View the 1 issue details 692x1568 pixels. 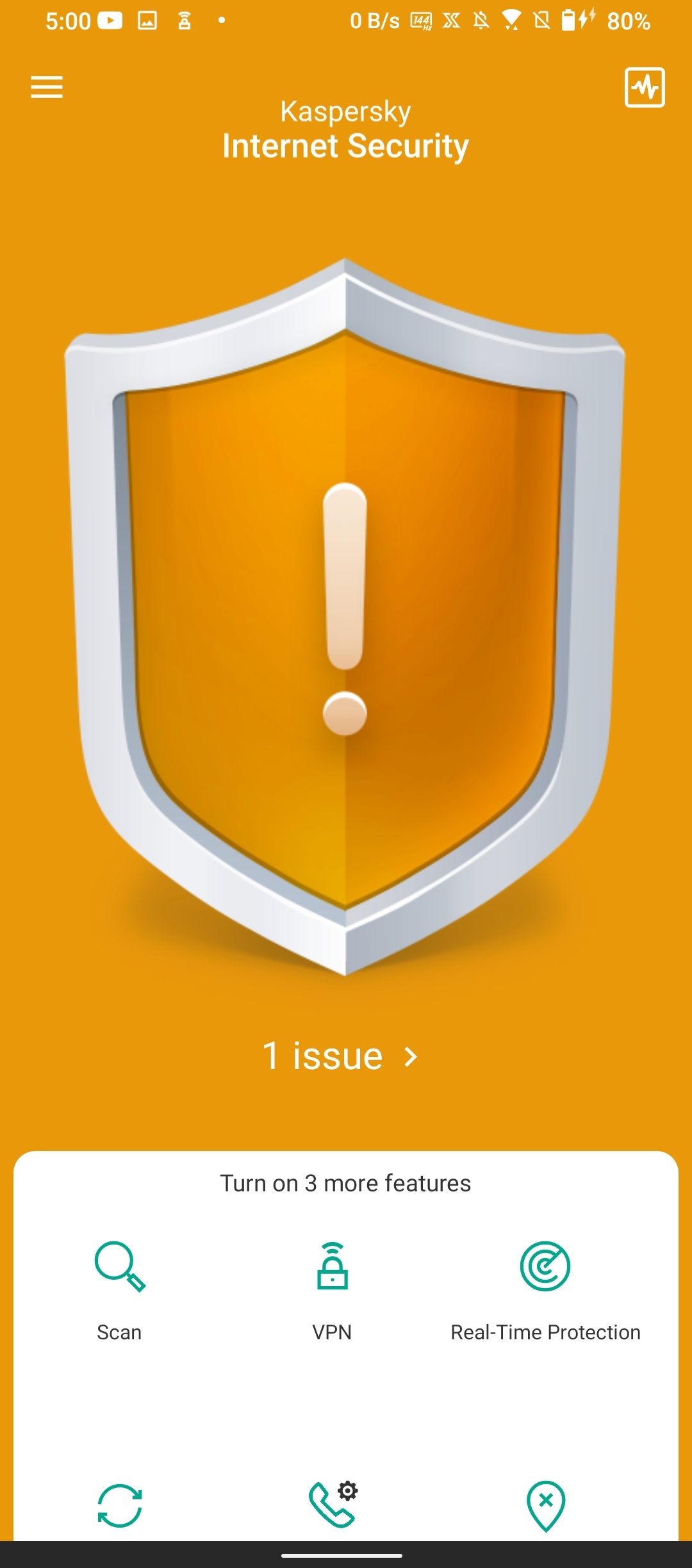coord(340,1056)
